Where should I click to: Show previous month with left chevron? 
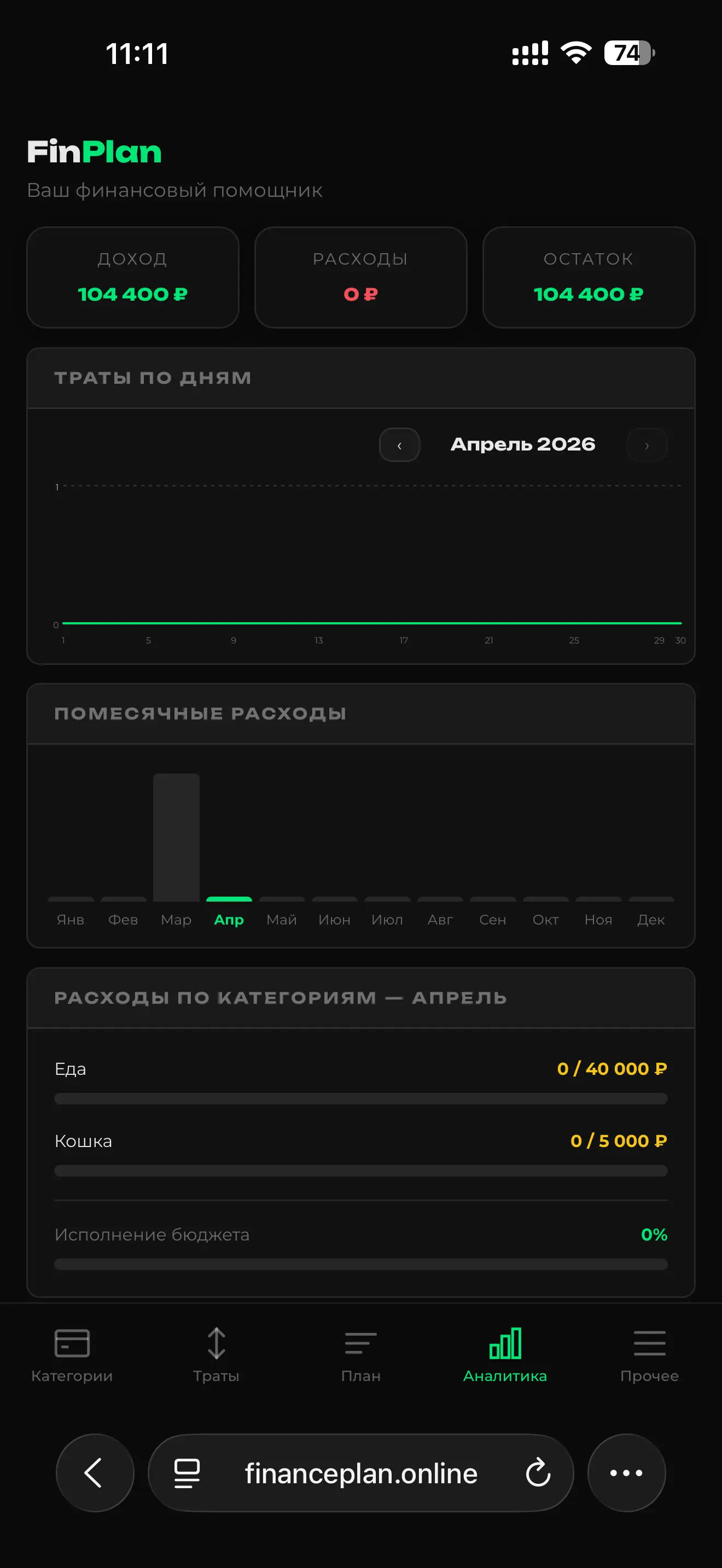click(399, 445)
